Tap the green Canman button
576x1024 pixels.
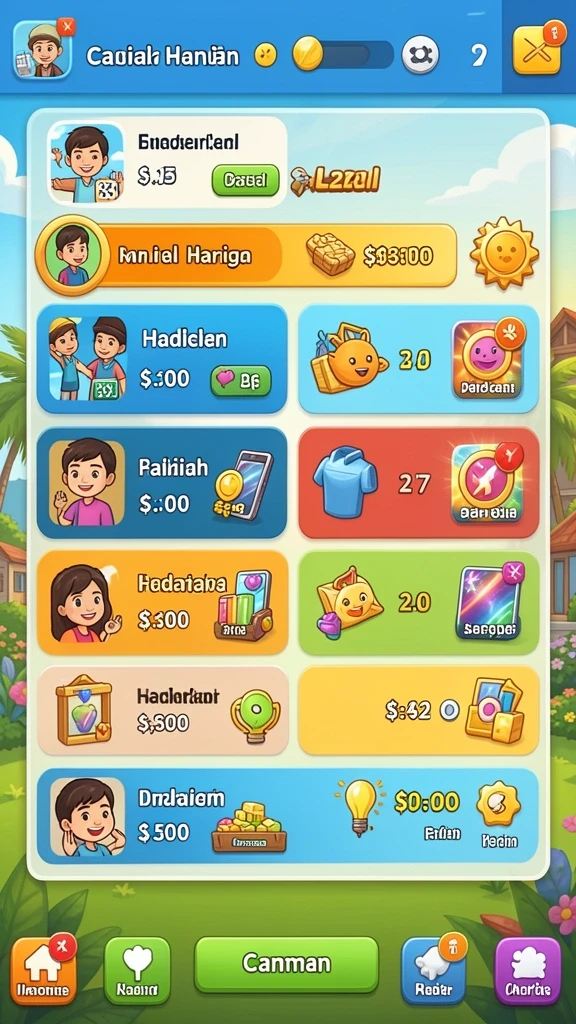pyautogui.click(x=286, y=965)
